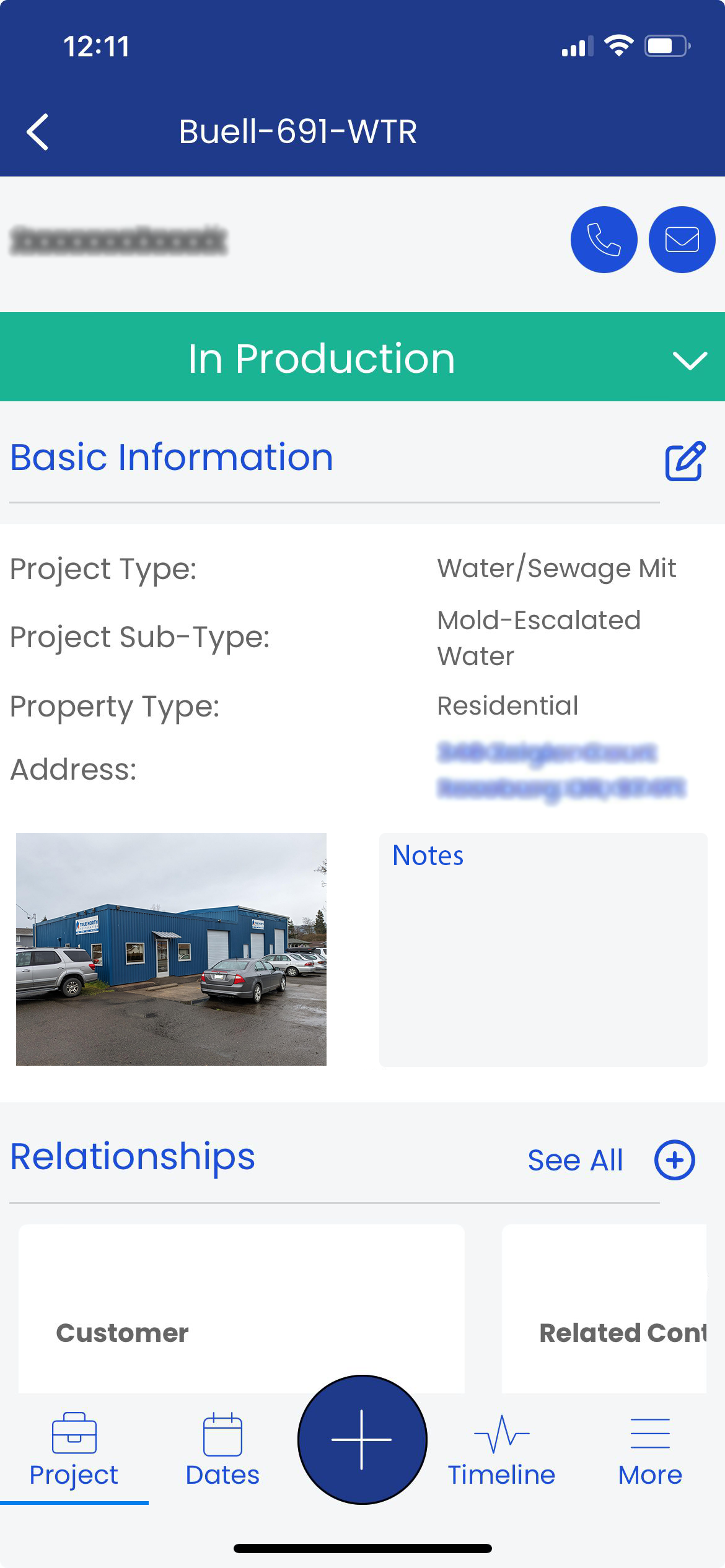See all relationships

(x=575, y=1161)
